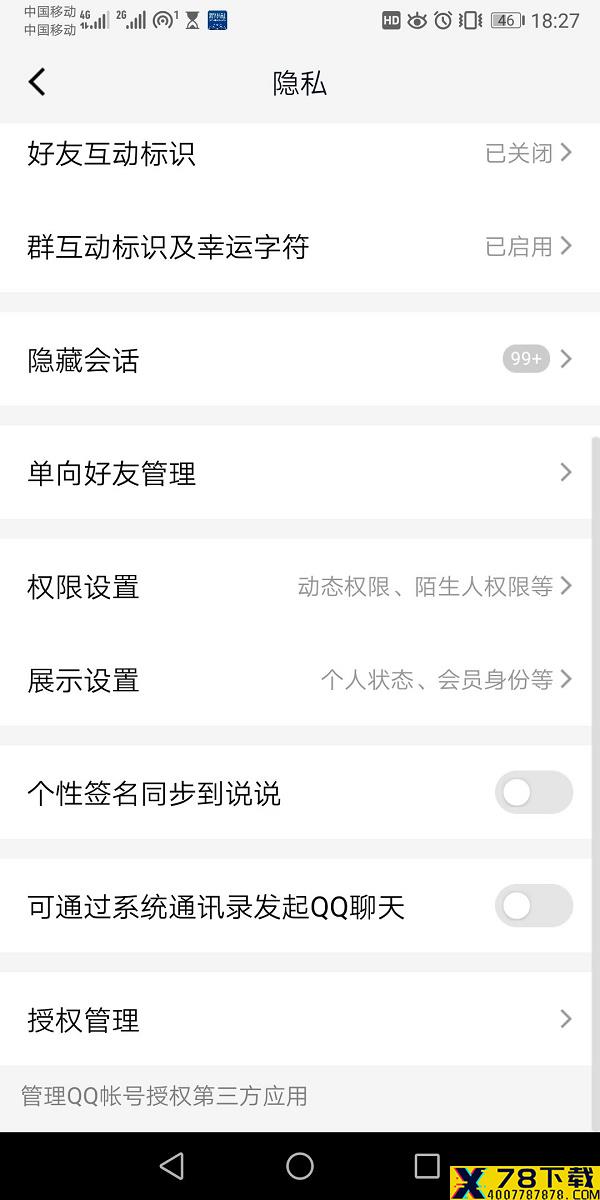
Task: Go back from the 隐私 page
Action: (37, 82)
